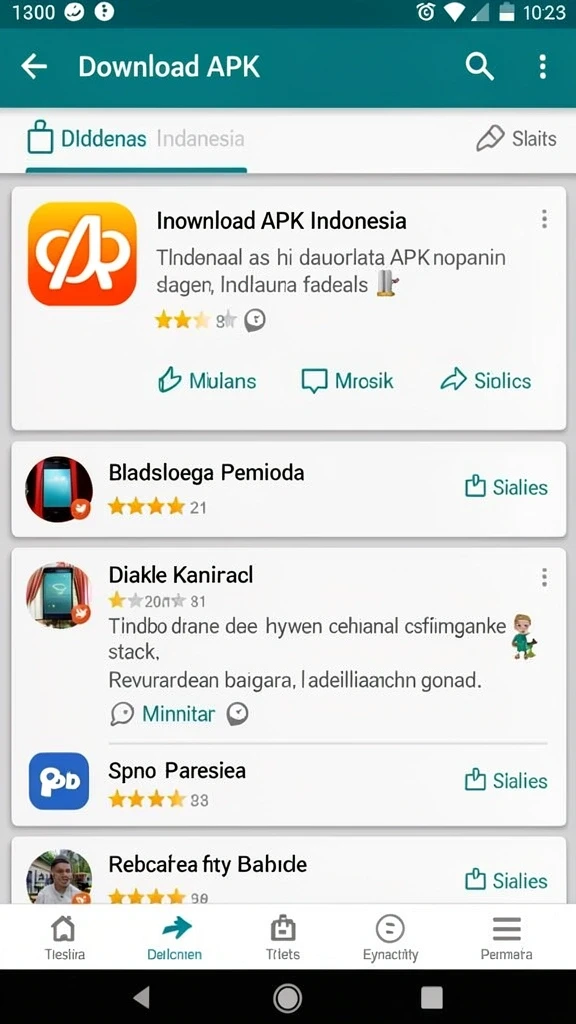Share via the Siolics button

click(486, 380)
